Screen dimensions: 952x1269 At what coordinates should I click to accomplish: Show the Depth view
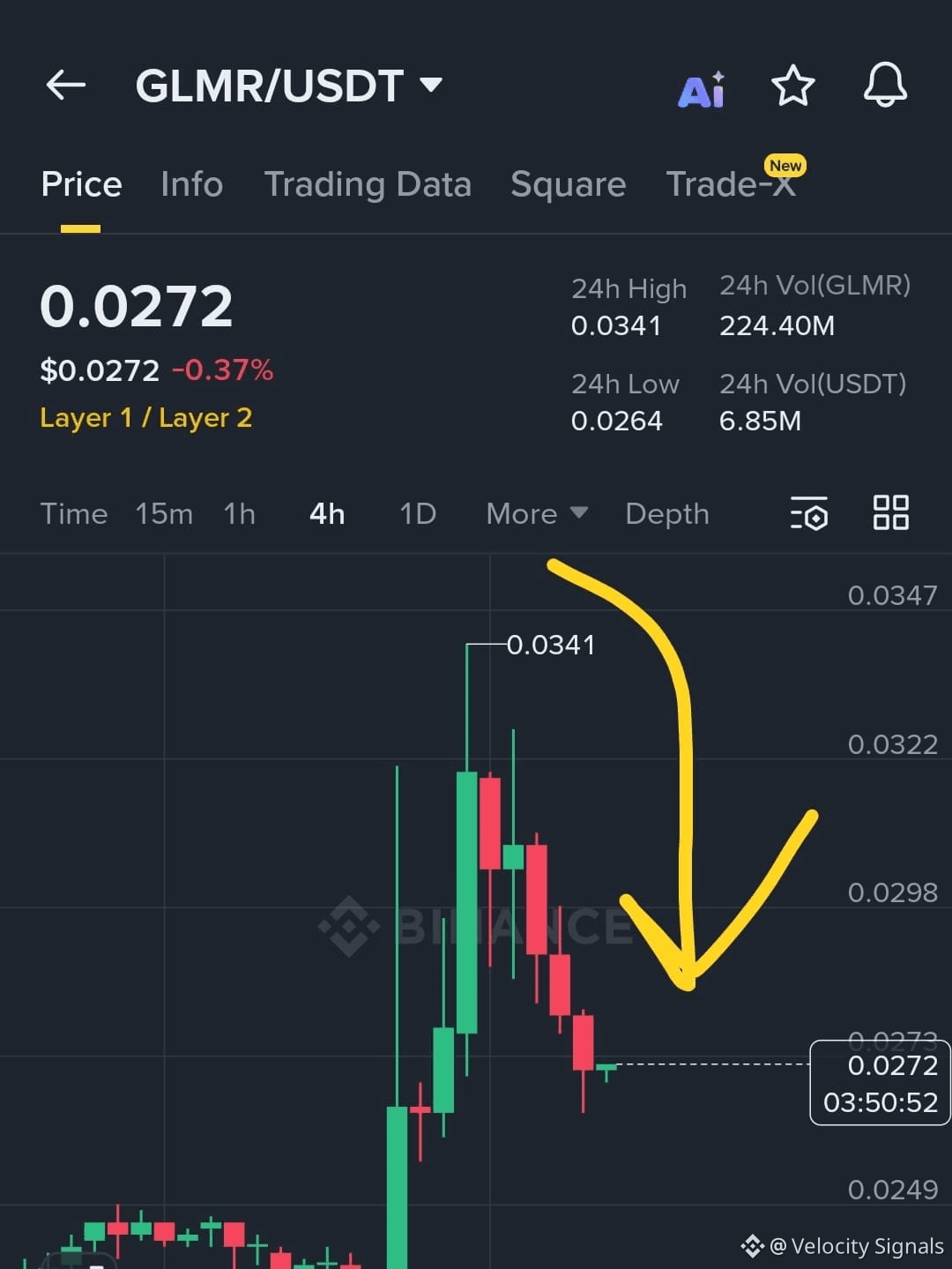click(x=666, y=514)
